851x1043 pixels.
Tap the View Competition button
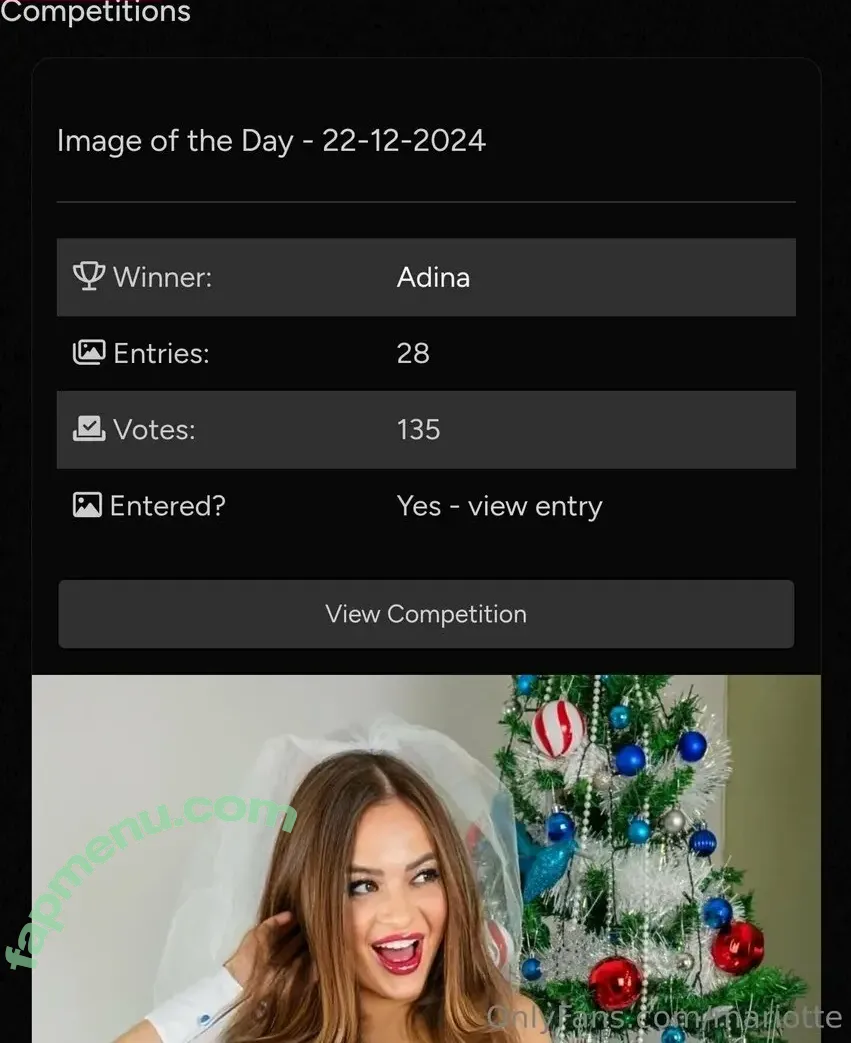coord(426,614)
